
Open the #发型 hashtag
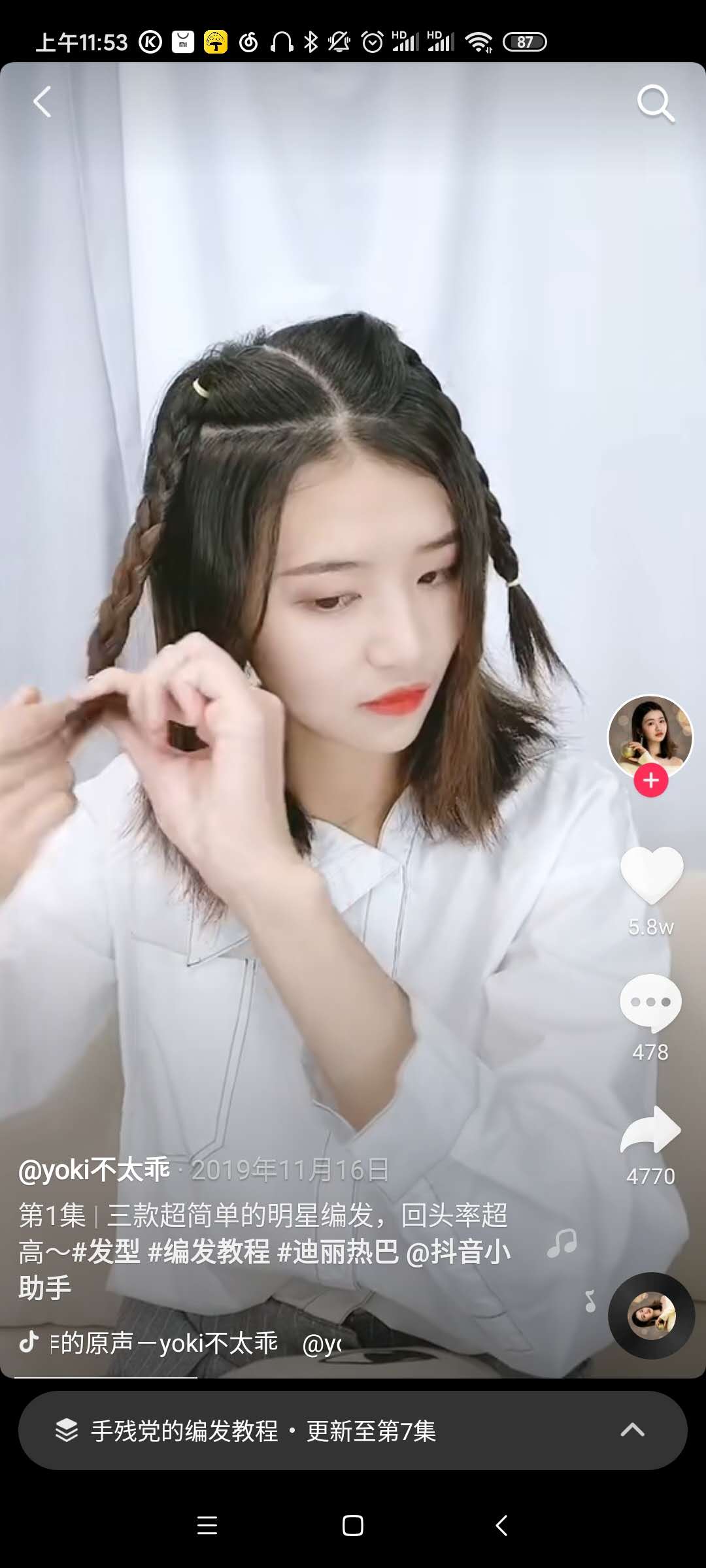[x=106, y=1252]
